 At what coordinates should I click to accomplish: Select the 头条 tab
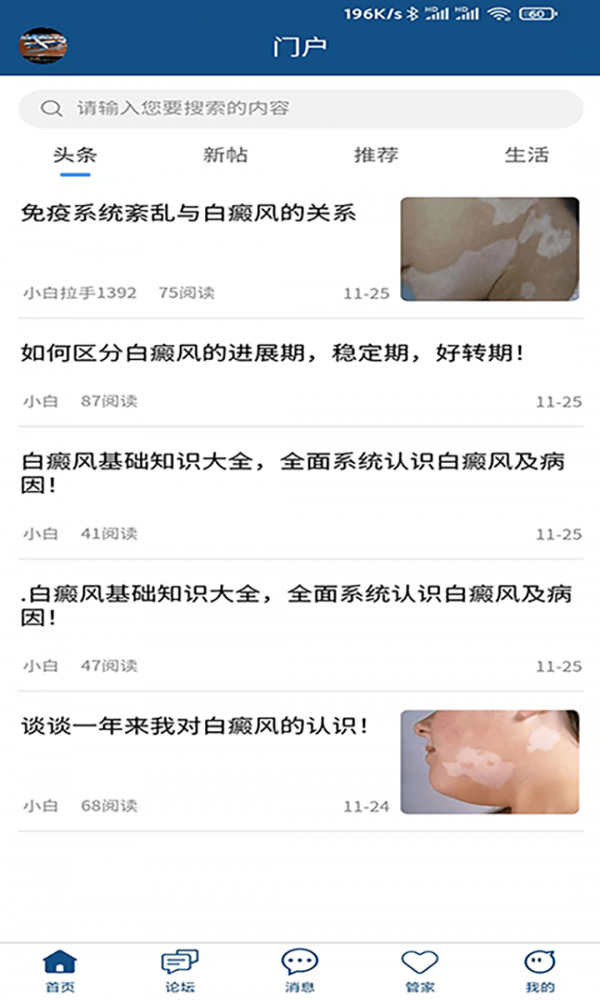coord(75,155)
